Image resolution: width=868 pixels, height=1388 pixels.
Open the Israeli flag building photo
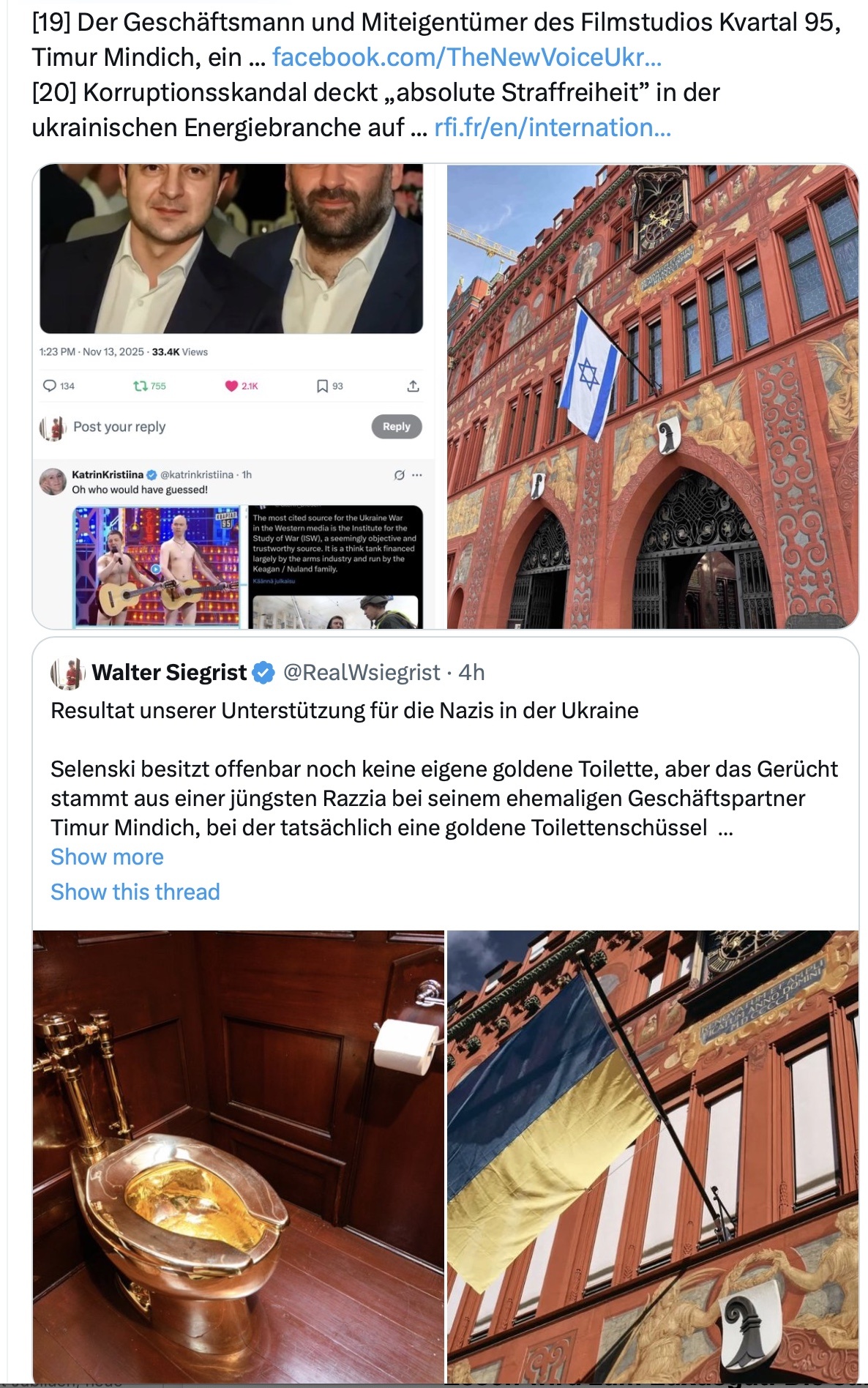pyautogui.click(x=651, y=395)
